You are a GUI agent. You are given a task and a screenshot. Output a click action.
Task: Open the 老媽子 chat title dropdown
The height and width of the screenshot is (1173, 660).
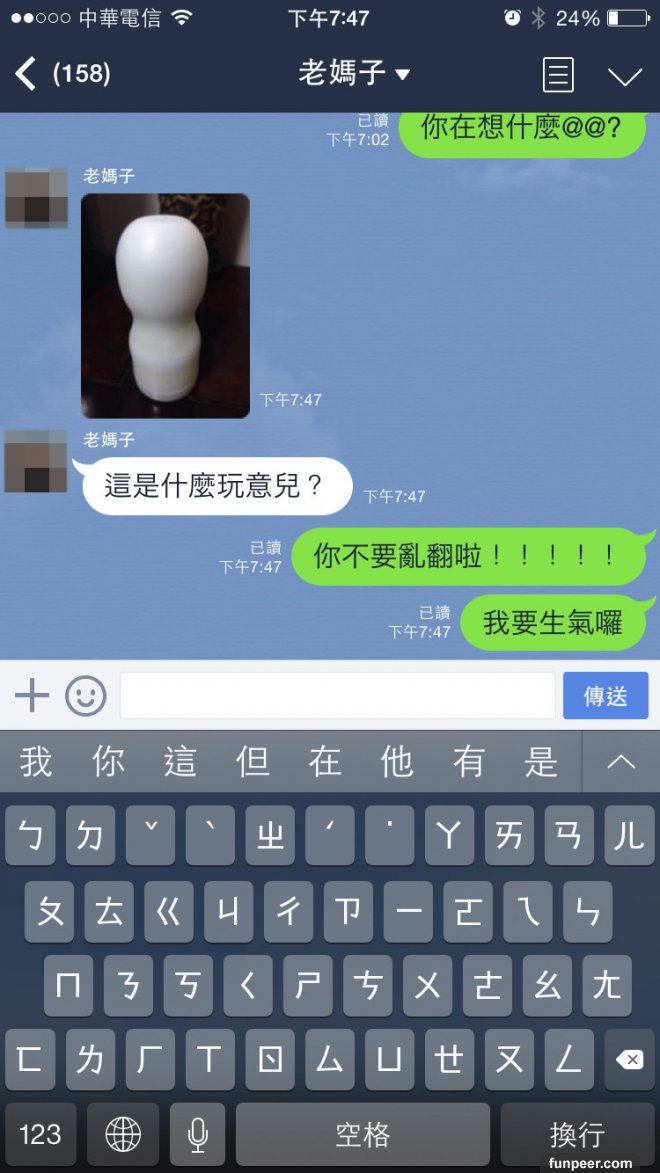[354, 73]
